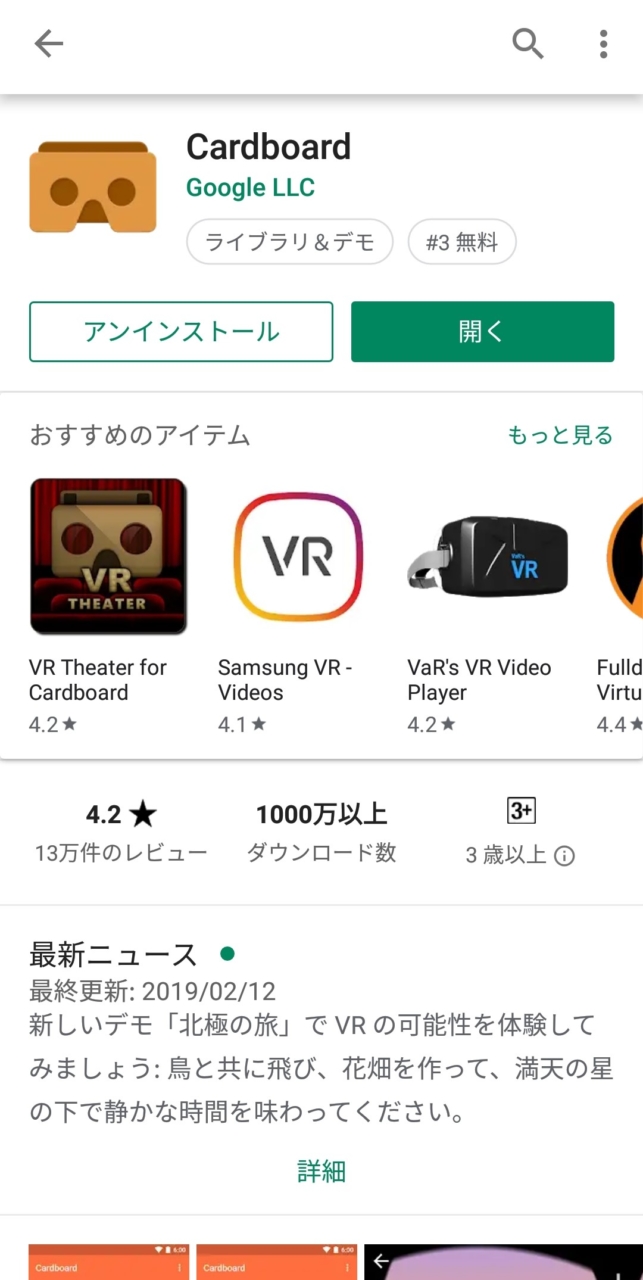Tap the アンインストール button
Screen dimensions: 643x1280
pyautogui.click(x=181, y=332)
